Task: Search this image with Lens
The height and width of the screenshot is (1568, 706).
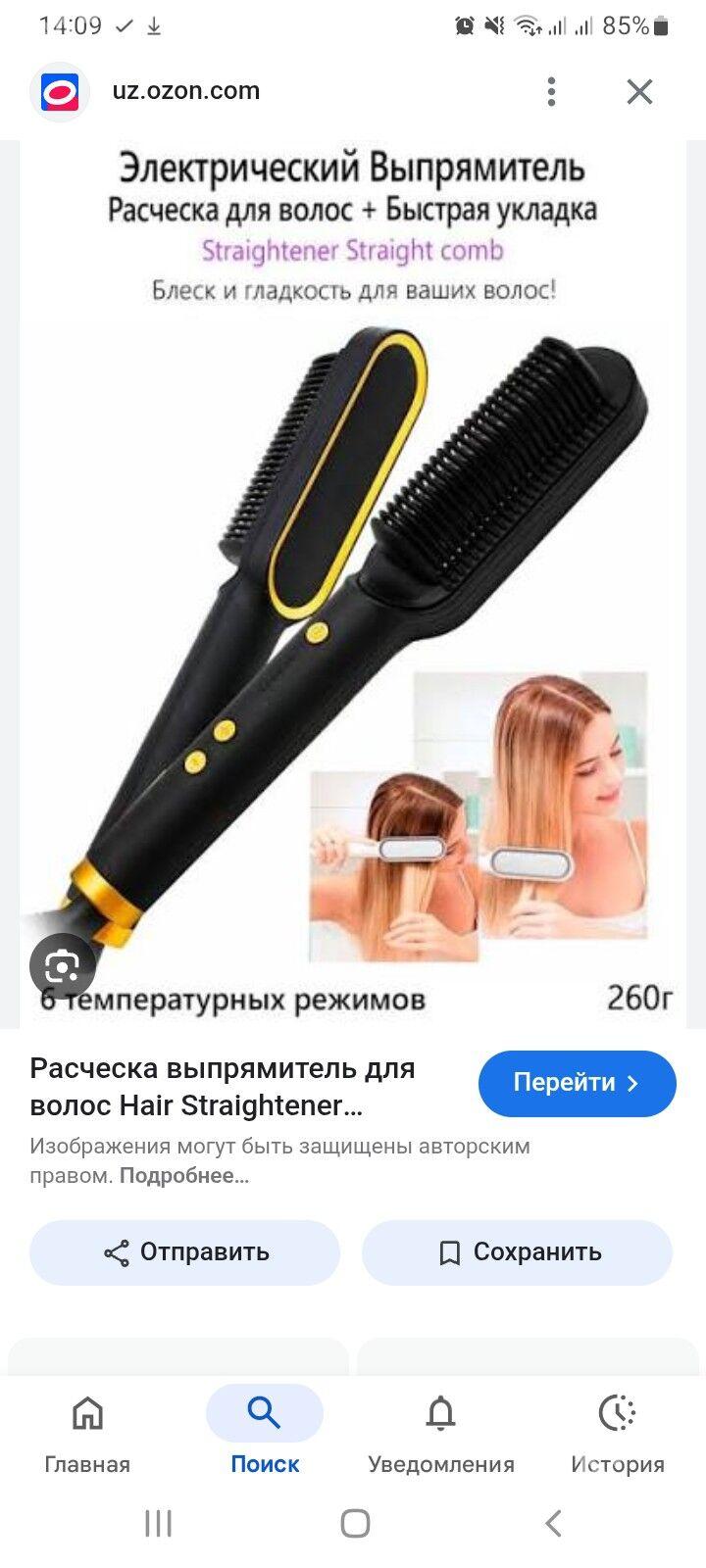Action: (62, 967)
